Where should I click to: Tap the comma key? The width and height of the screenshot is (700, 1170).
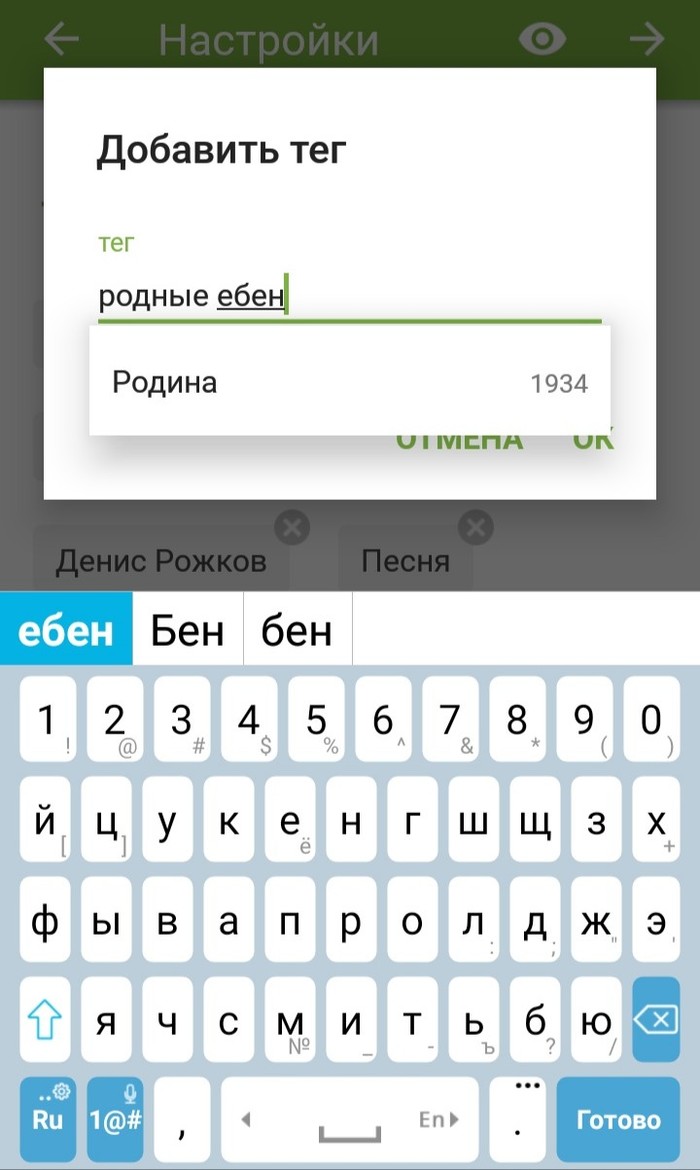(x=182, y=1118)
